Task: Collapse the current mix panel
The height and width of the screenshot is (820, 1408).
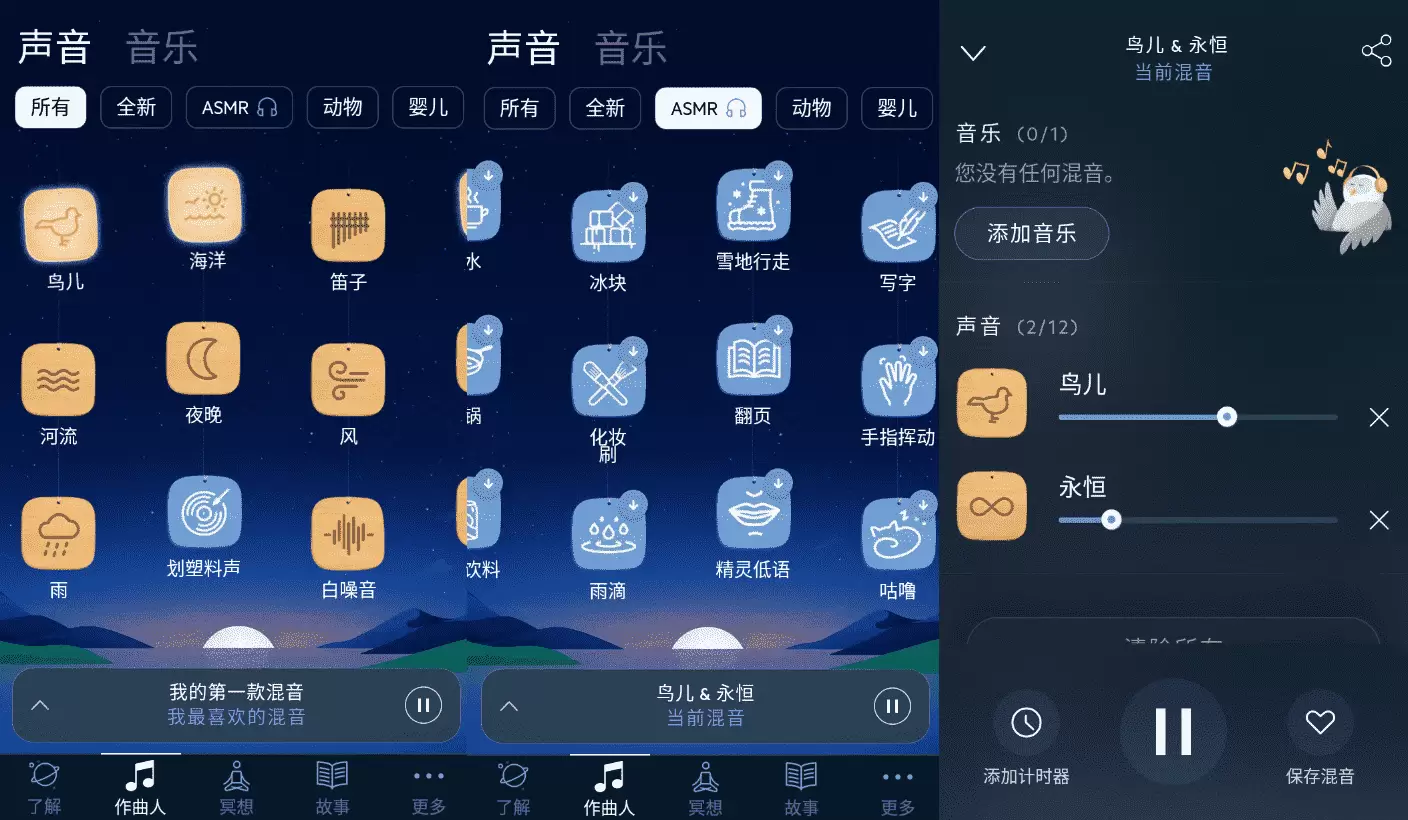Action: coord(972,53)
